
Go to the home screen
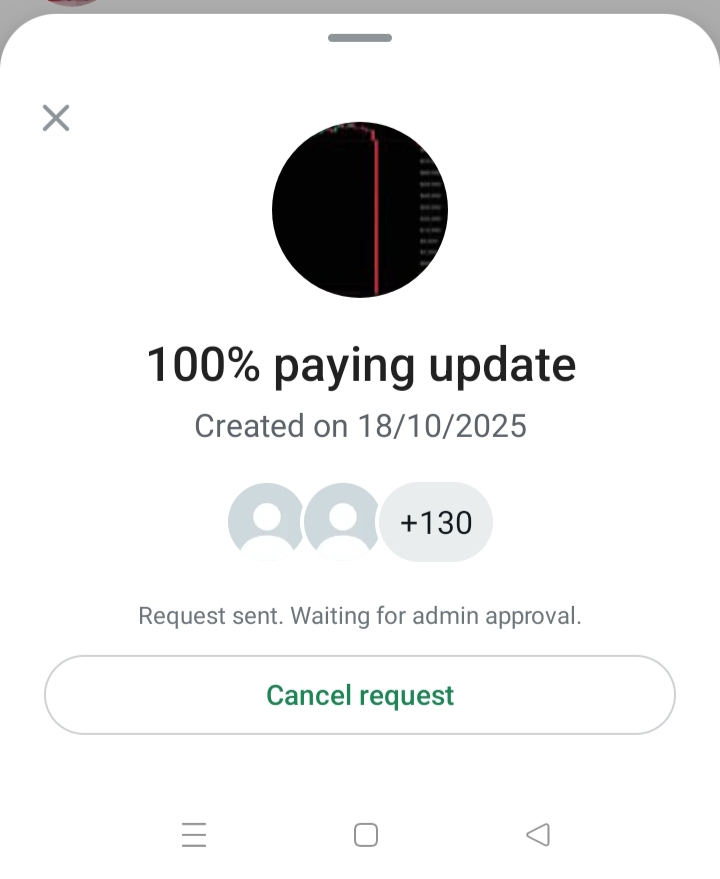366,834
